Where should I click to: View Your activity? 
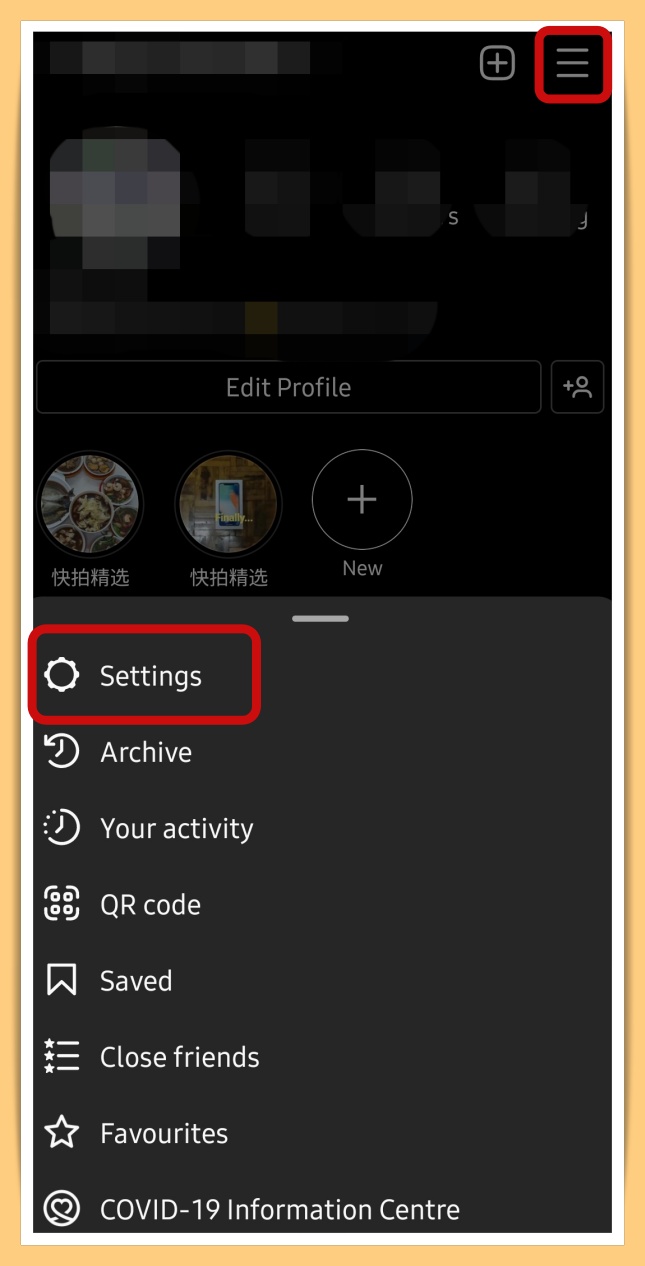tap(176, 828)
